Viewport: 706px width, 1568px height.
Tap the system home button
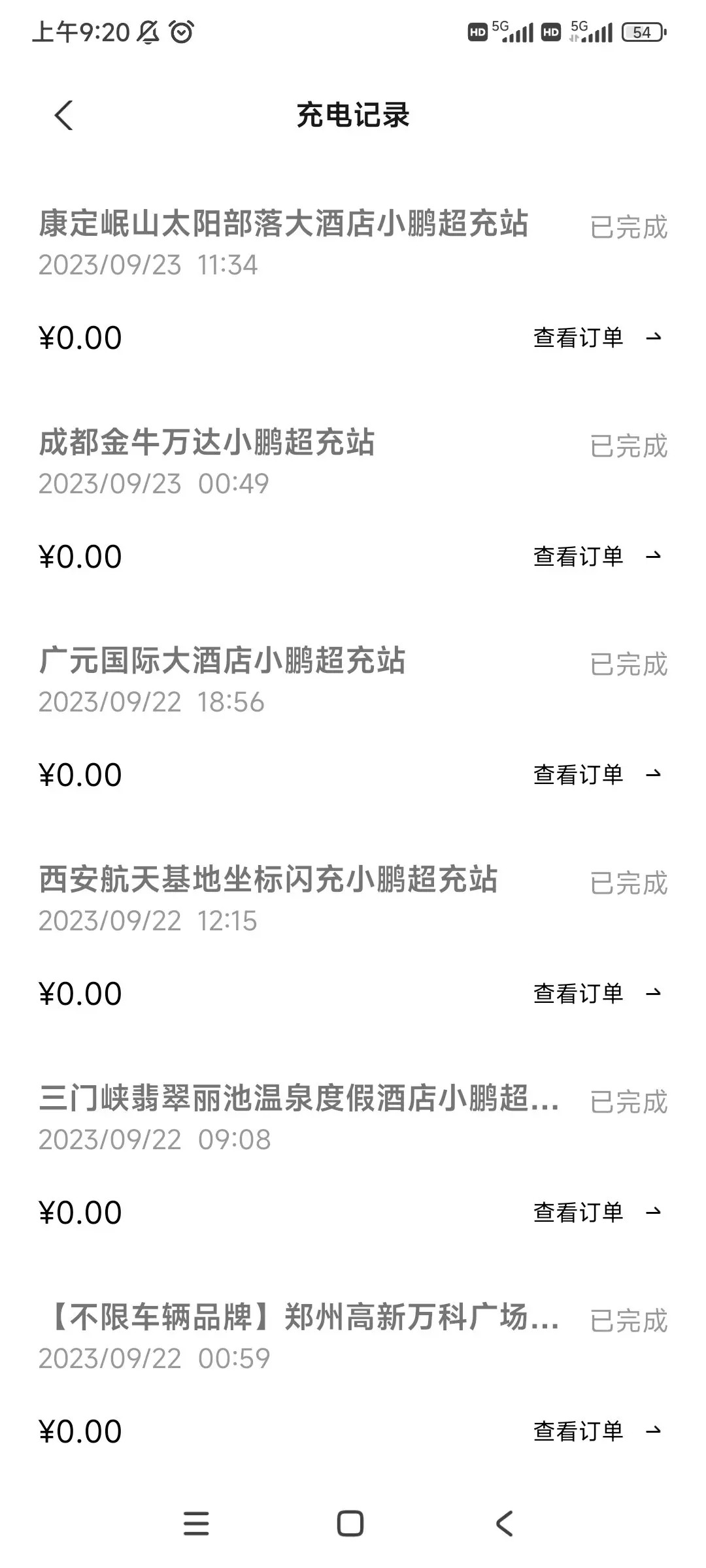350,1524
